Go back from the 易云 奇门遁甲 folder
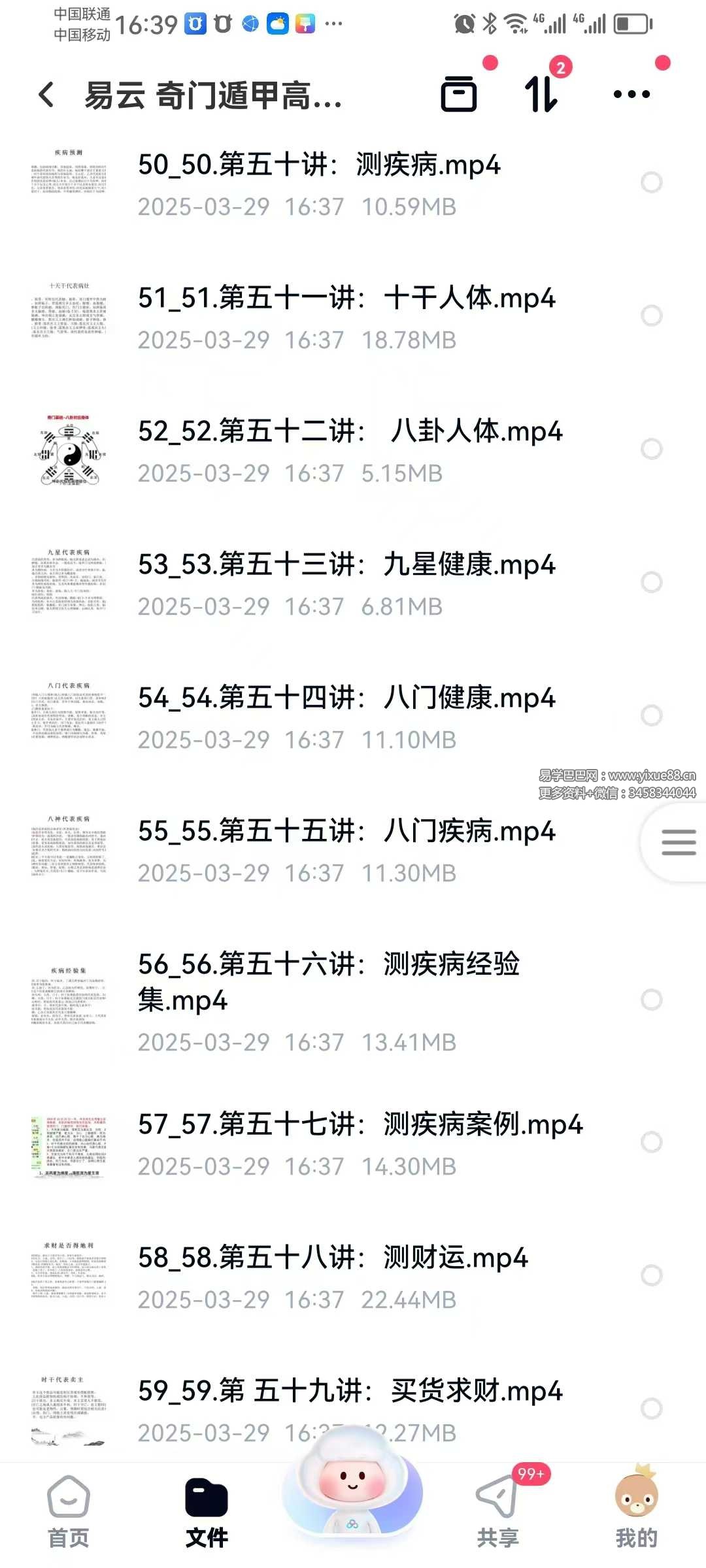706x1568 pixels. tap(46, 95)
